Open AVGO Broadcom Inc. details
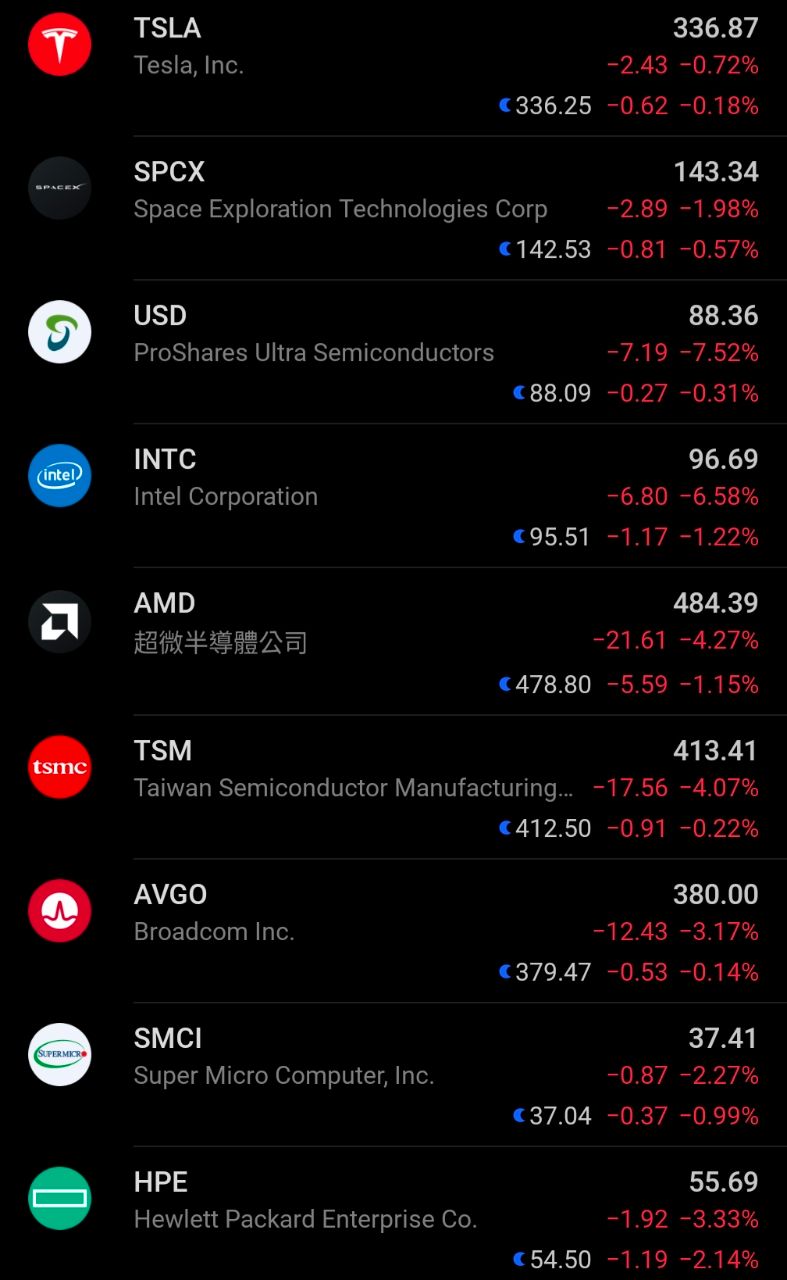Screen dimensions: 787x1280 coord(393,931)
